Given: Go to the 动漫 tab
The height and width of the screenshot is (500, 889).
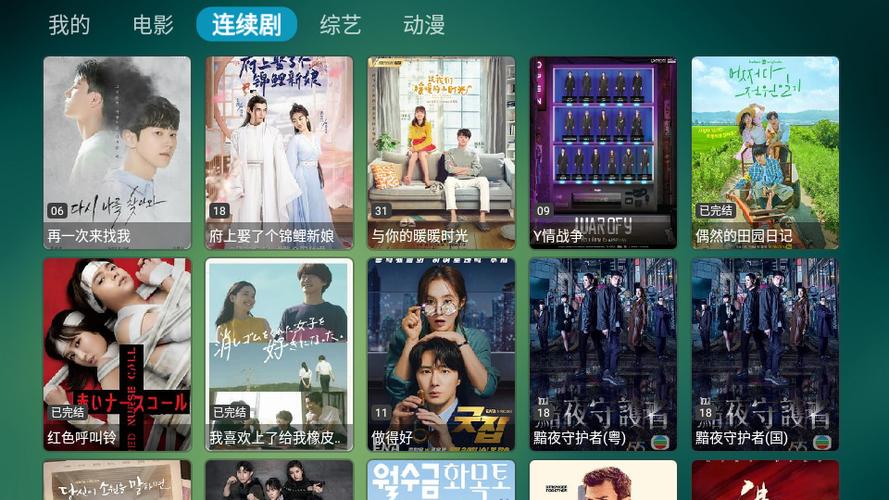Looking at the screenshot, I should coord(424,25).
